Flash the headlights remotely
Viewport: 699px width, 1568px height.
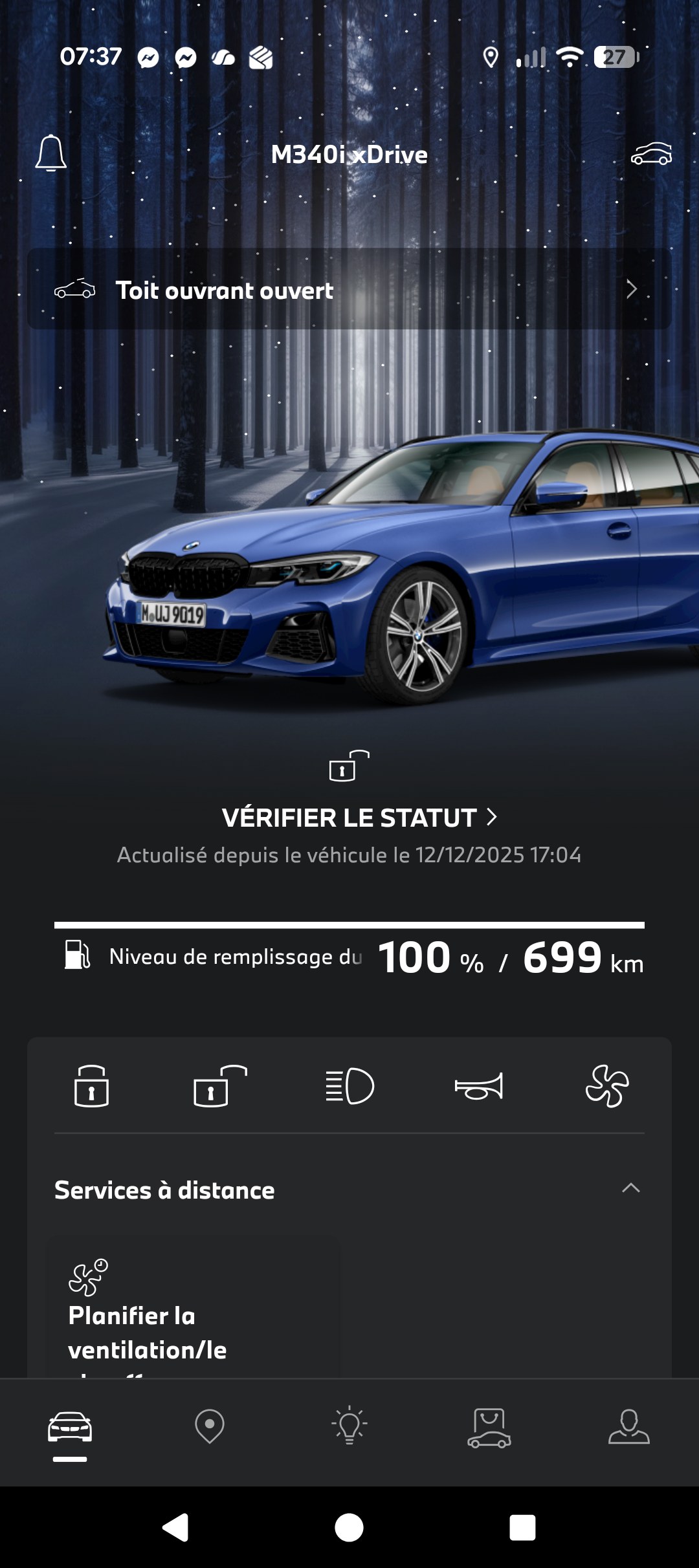coord(349,1086)
